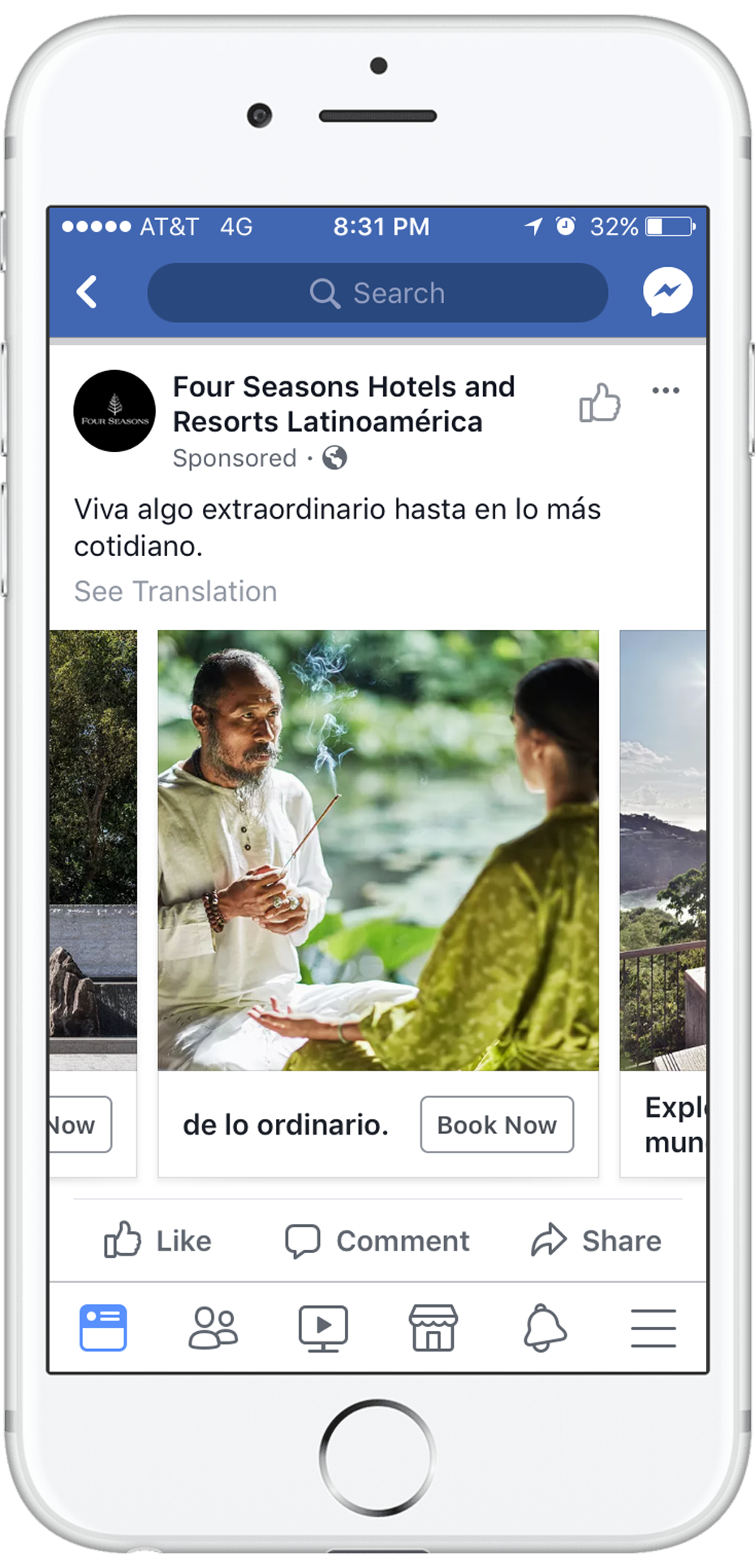
Task: Switch to the Watch video tab
Action: (323, 1329)
